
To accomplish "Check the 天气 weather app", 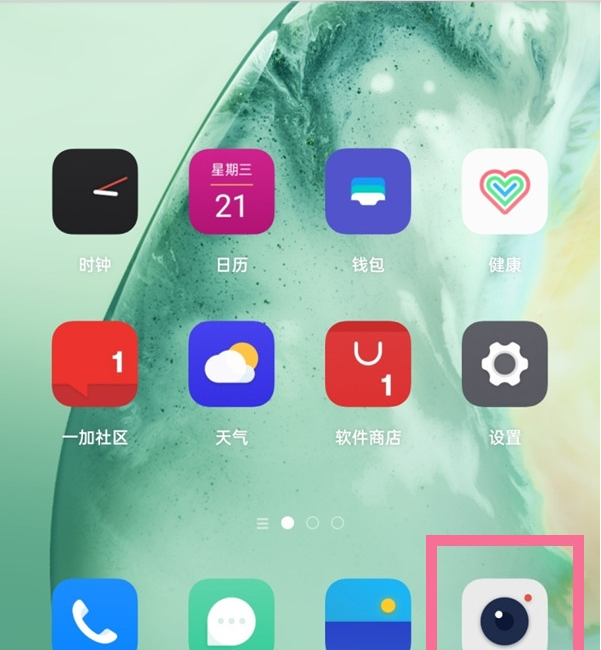I will pyautogui.click(x=231, y=364).
